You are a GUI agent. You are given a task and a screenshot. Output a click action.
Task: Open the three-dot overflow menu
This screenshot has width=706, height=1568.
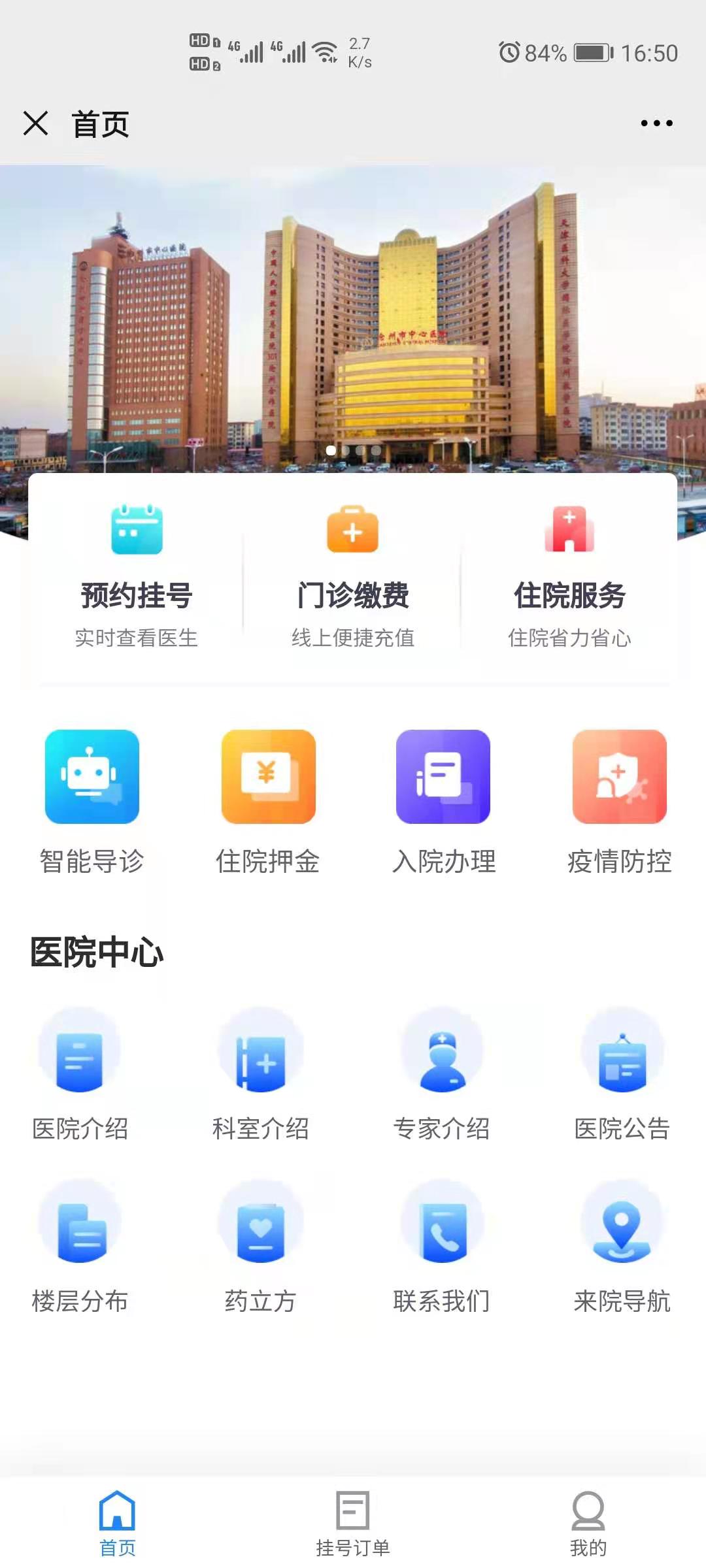click(656, 123)
